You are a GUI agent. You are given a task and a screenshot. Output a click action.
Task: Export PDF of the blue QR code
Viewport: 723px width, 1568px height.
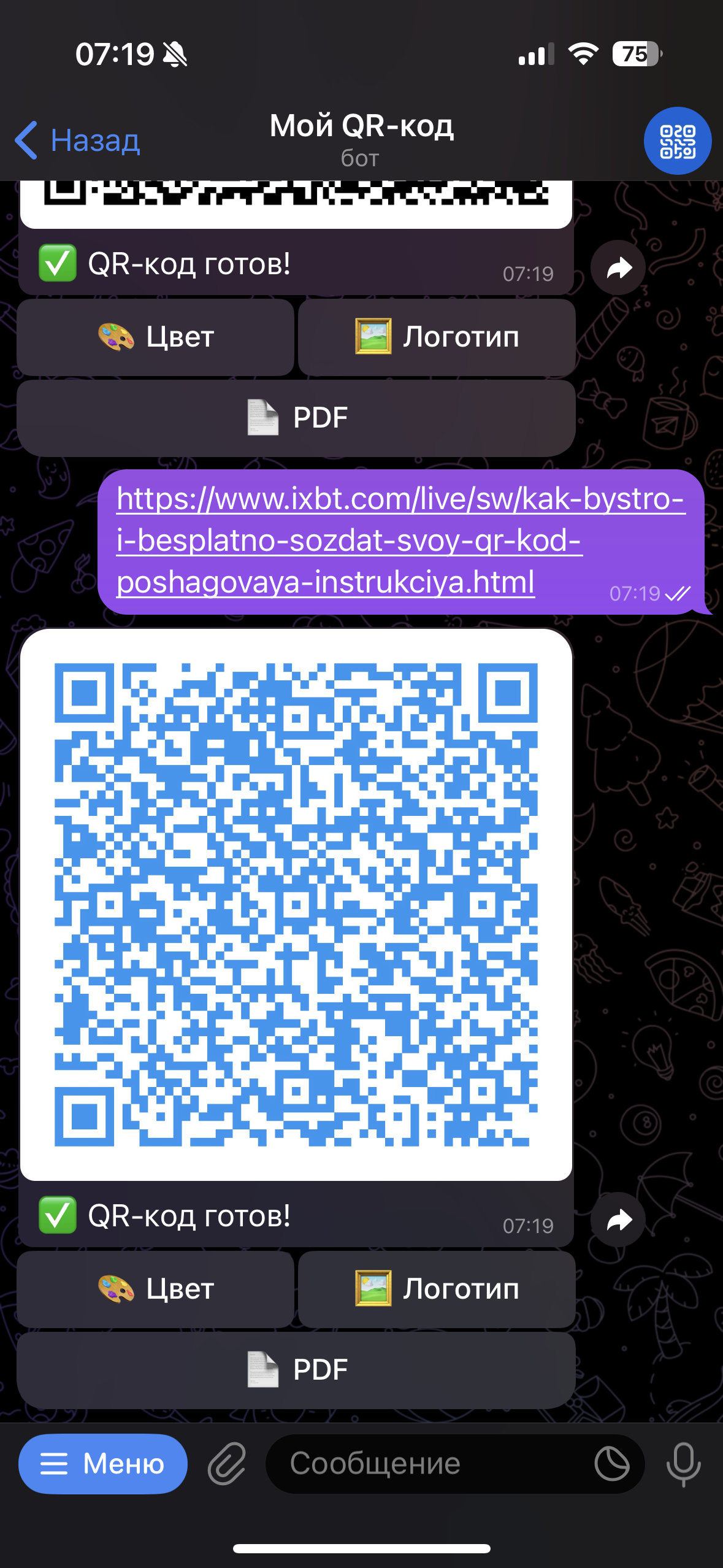(x=296, y=1370)
